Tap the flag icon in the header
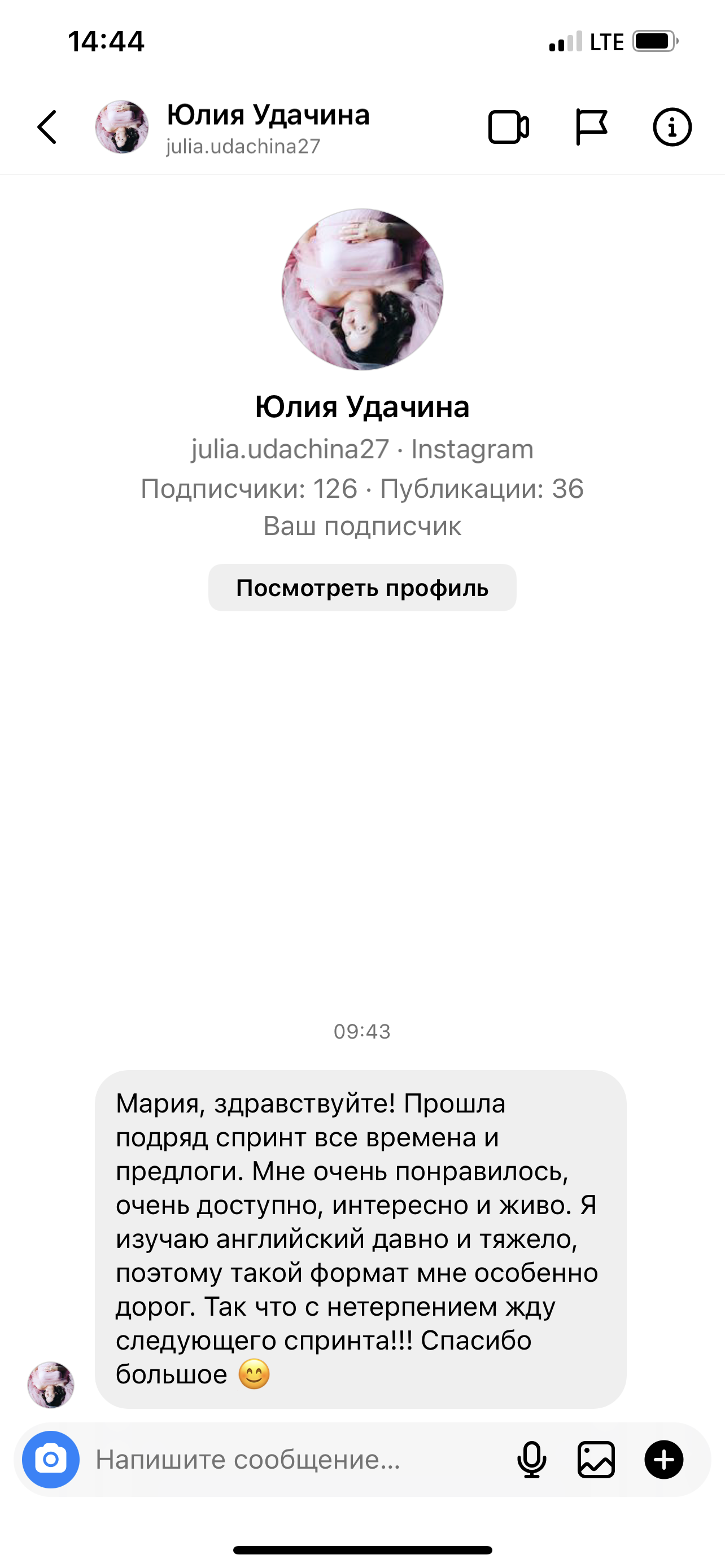Screen dimensions: 725x1568 [x=591, y=127]
